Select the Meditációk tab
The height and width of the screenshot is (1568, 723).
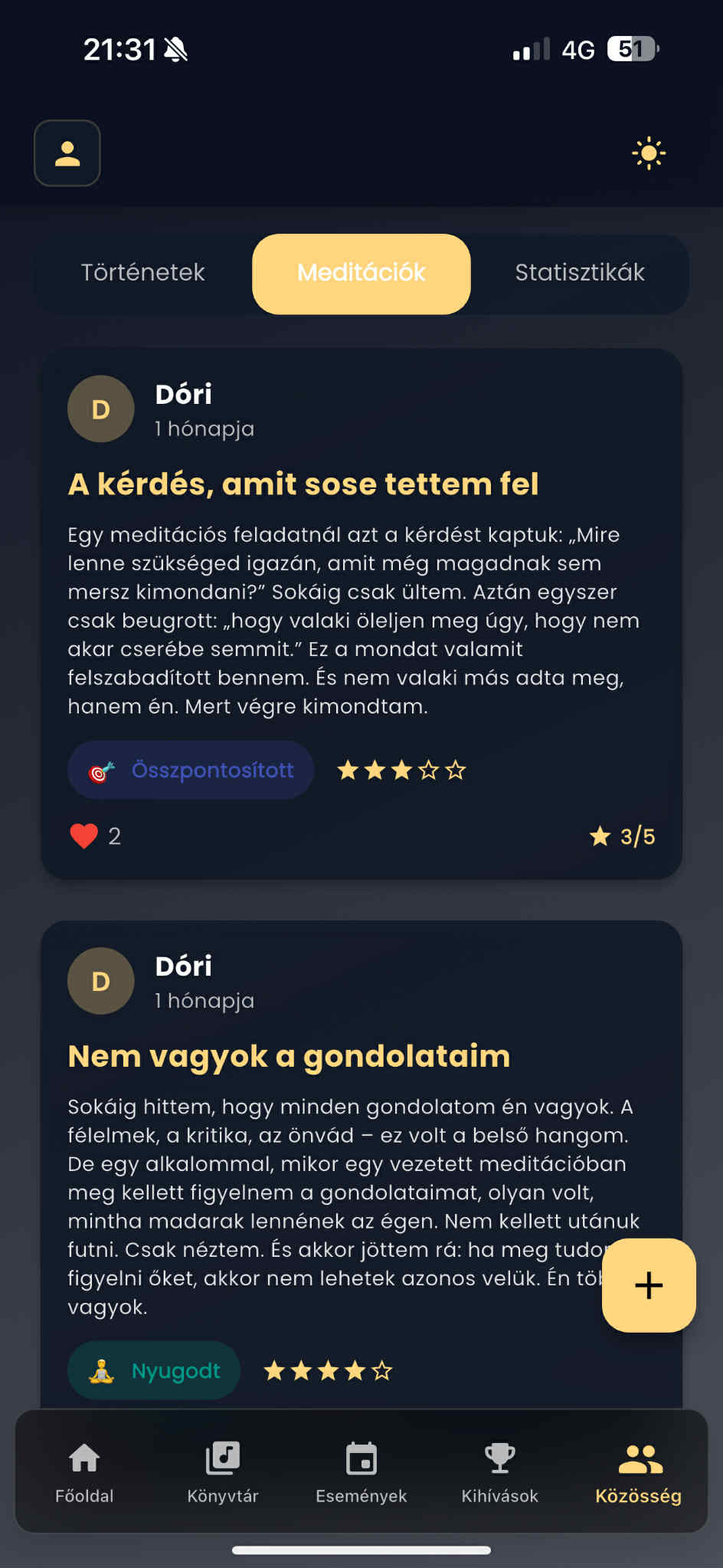point(361,274)
